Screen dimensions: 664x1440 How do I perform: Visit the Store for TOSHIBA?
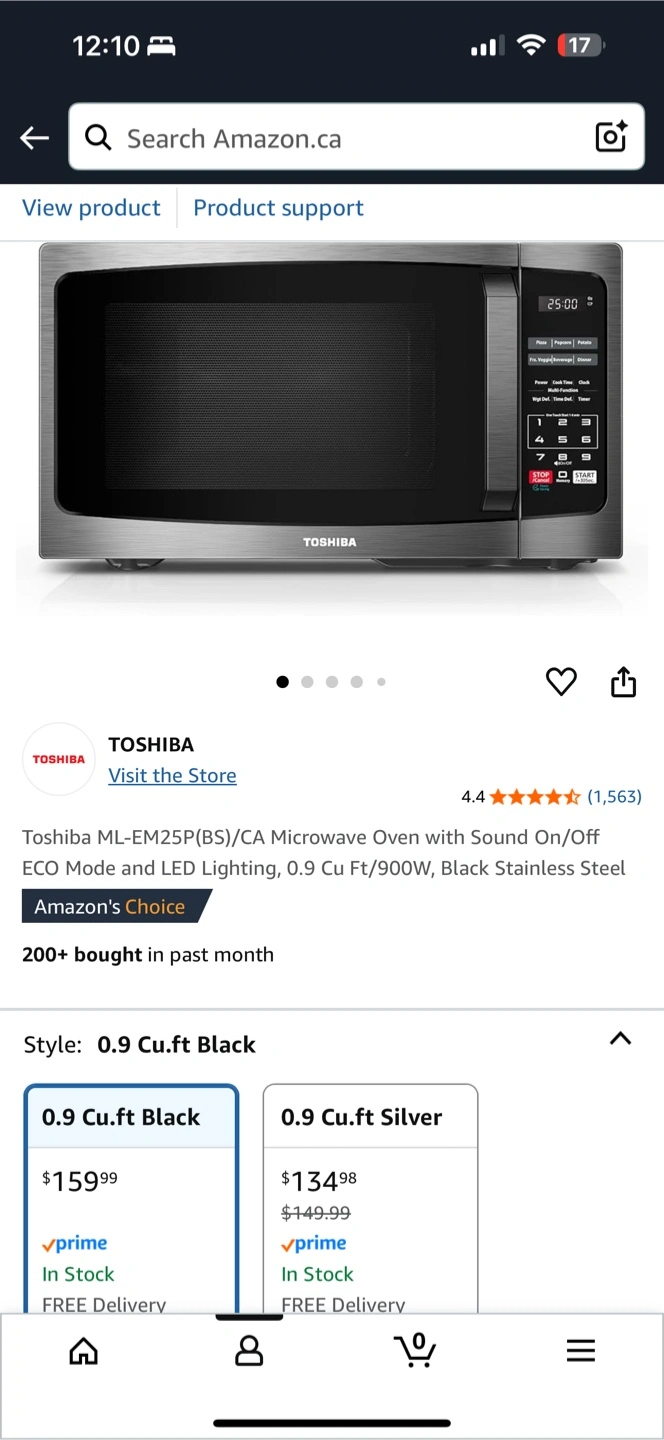point(172,775)
